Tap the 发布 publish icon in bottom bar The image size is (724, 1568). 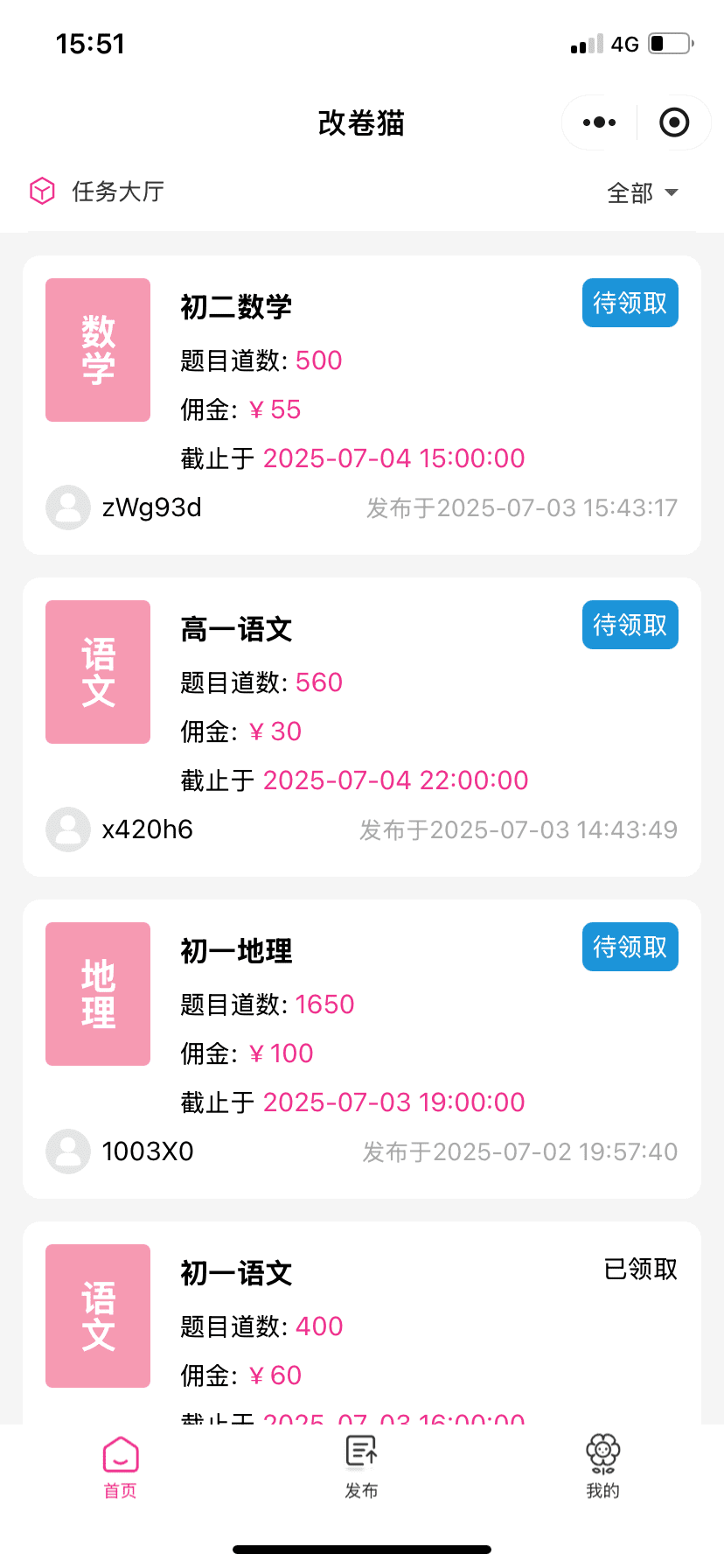361,1452
